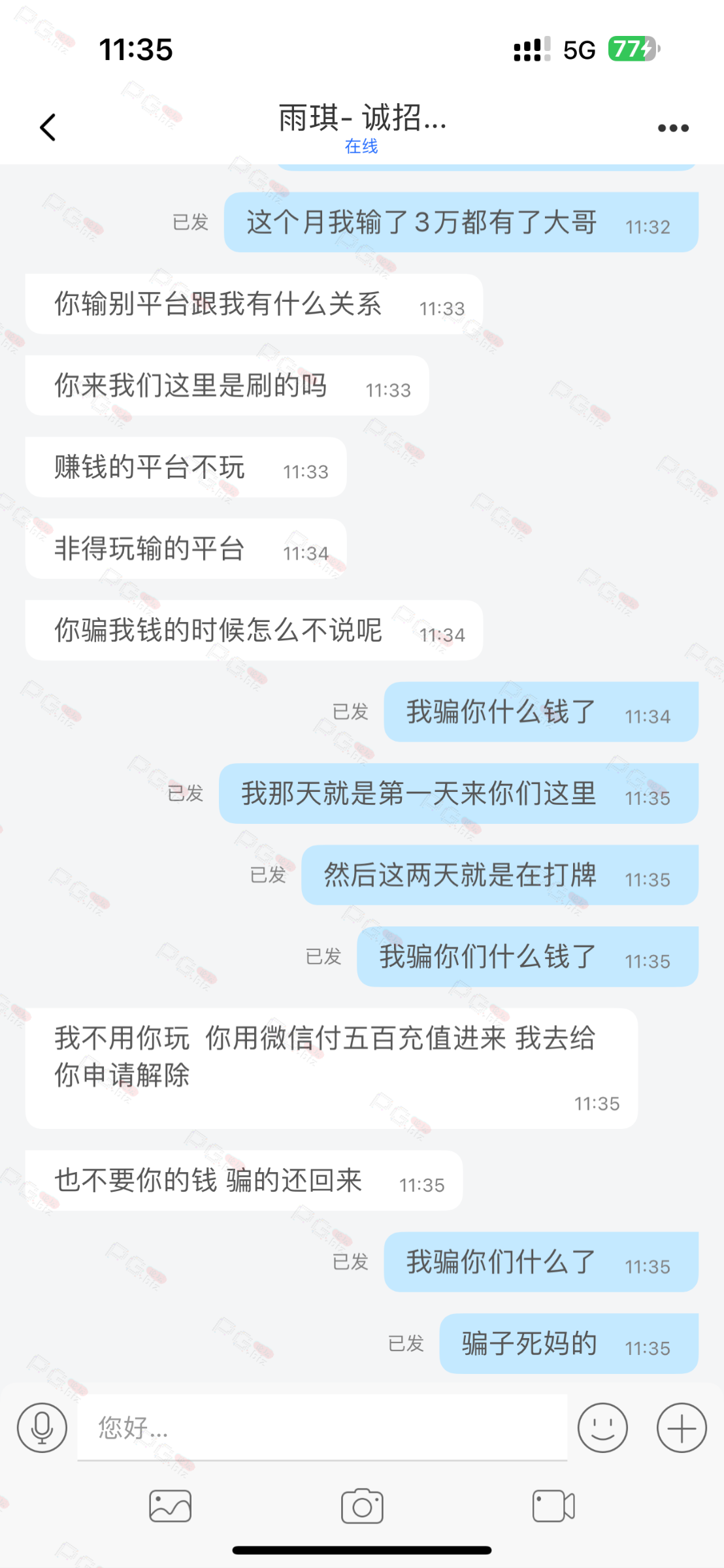The image size is (724, 1568).
Task: Open the emoji picker smiley icon
Action: 602,1428
